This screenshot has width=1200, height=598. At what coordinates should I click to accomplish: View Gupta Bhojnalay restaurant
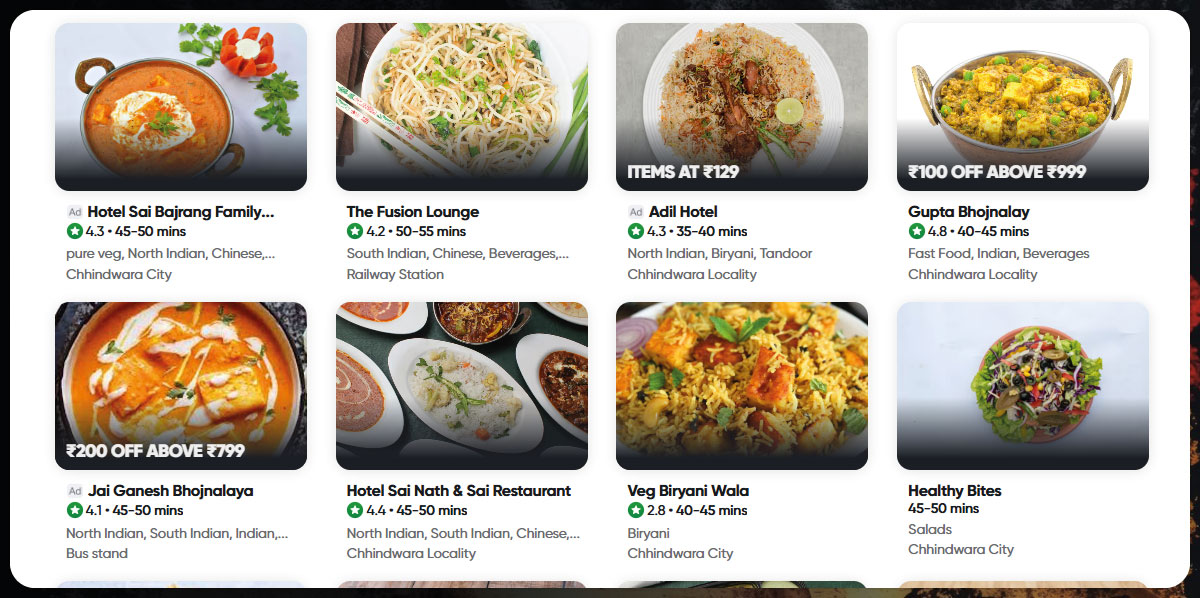click(1022, 108)
